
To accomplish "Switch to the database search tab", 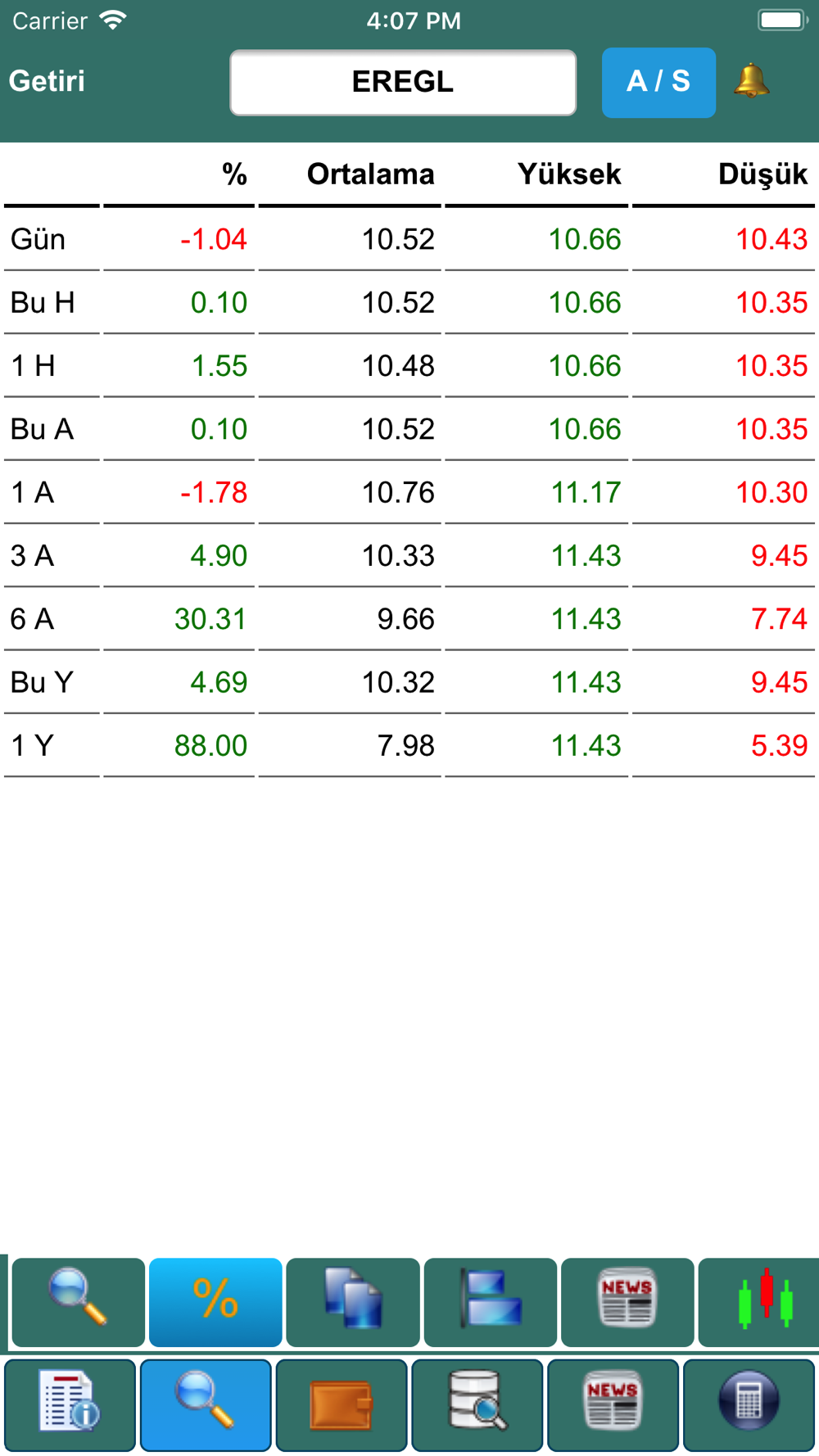I will pyautogui.click(x=477, y=1404).
